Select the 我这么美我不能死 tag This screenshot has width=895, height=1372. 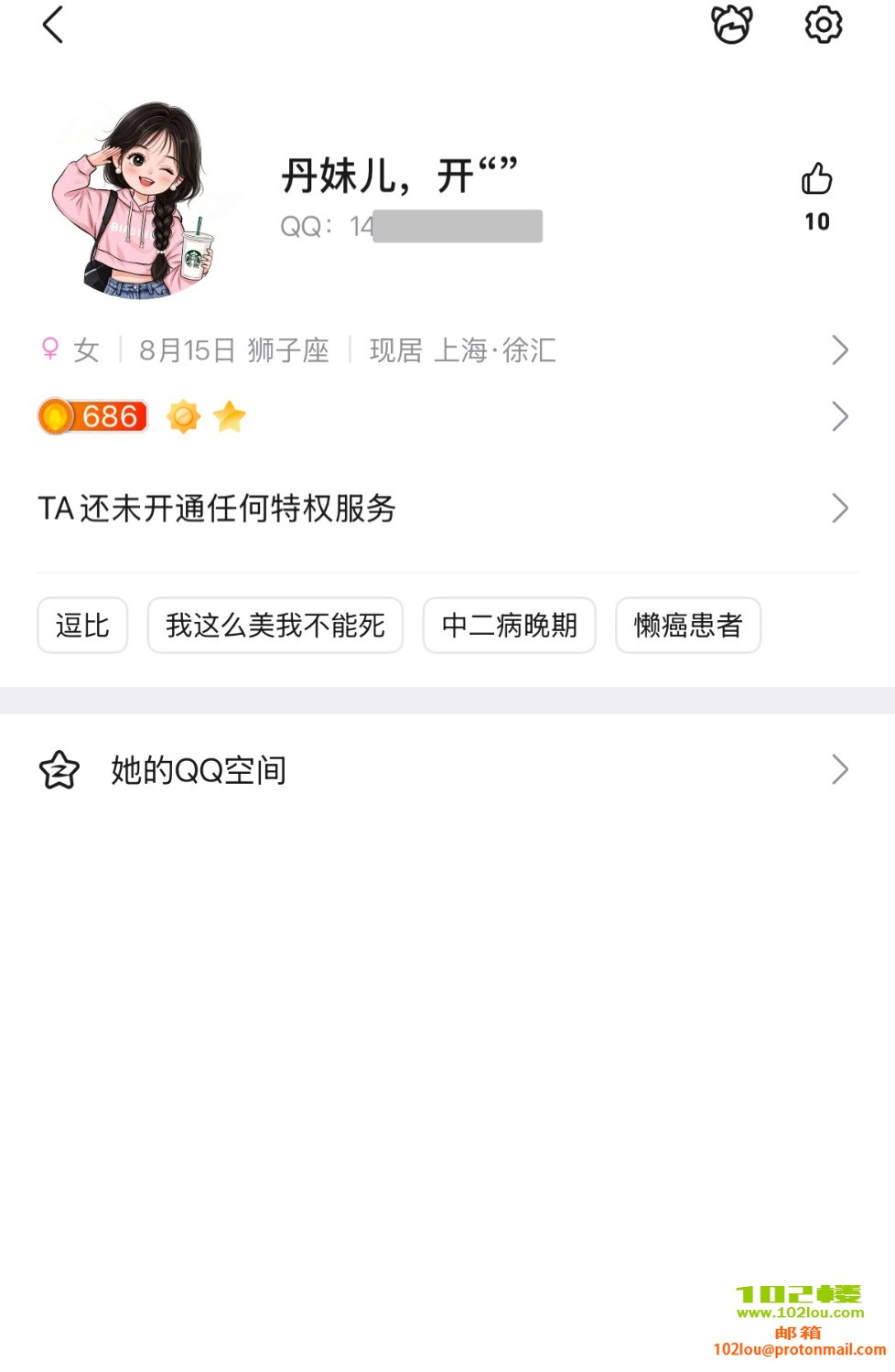click(275, 626)
